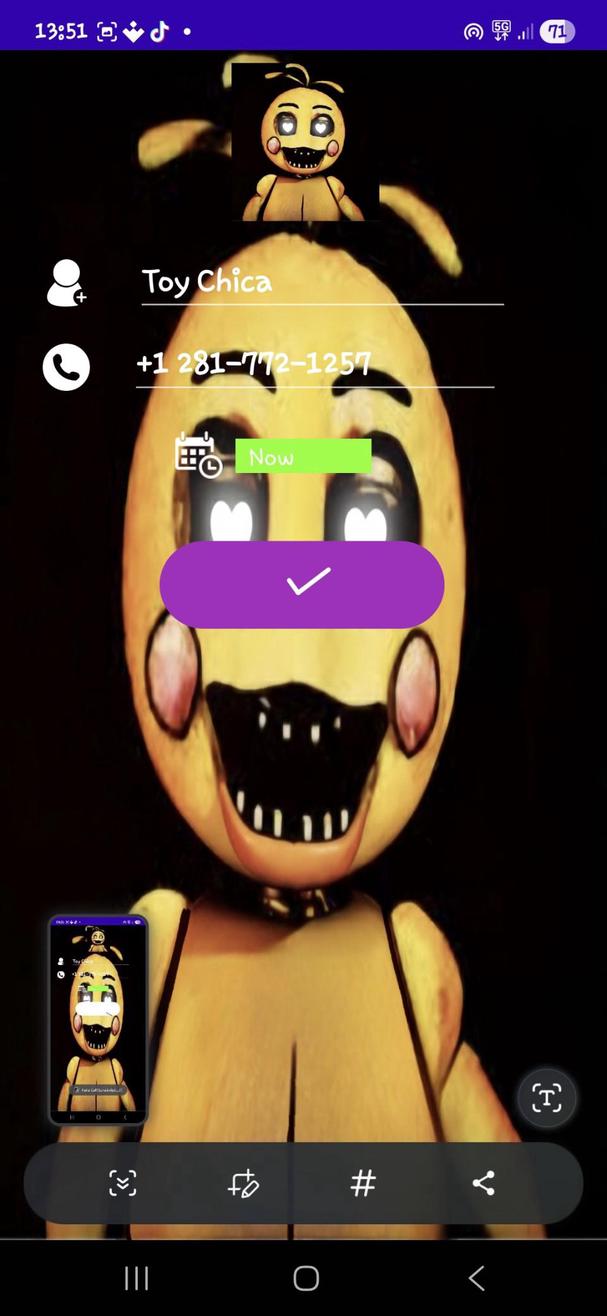Tap the Toy Chica profile picture
The height and width of the screenshot is (1316, 607).
click(x=303, y=141)
